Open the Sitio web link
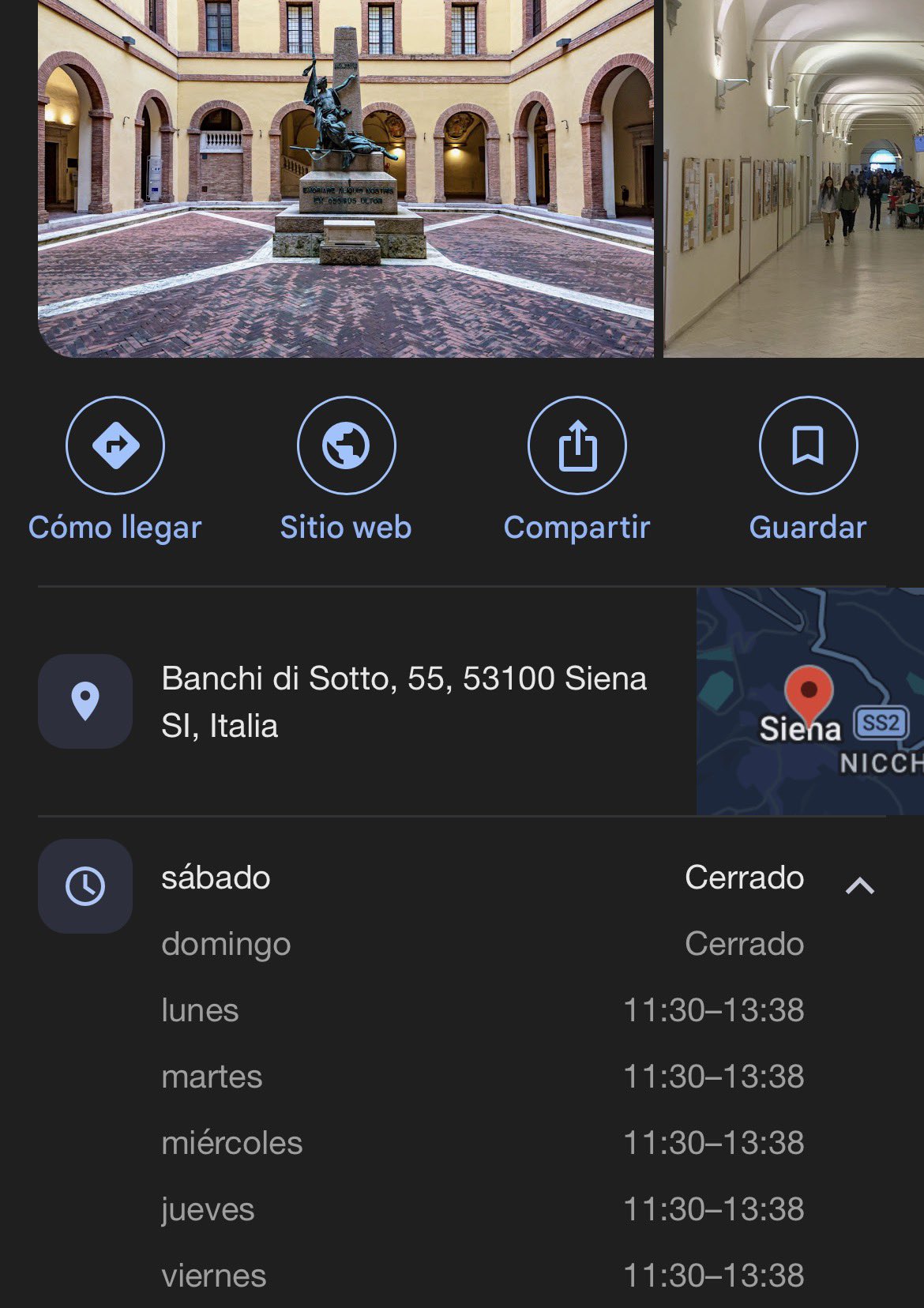This screenshot has height=1308, width=924. pyautogui.click(x=346, y=445)
